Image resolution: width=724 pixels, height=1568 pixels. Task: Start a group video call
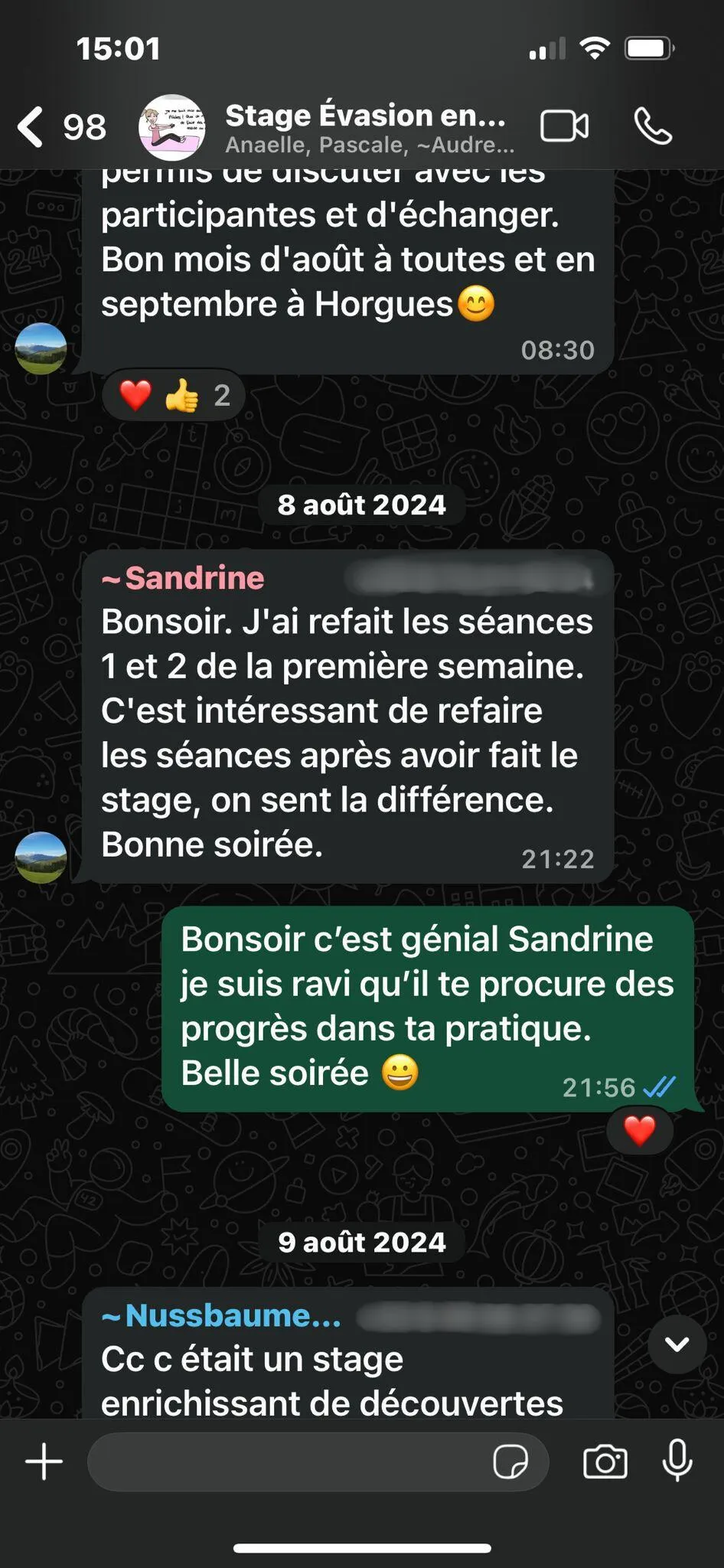565,126
